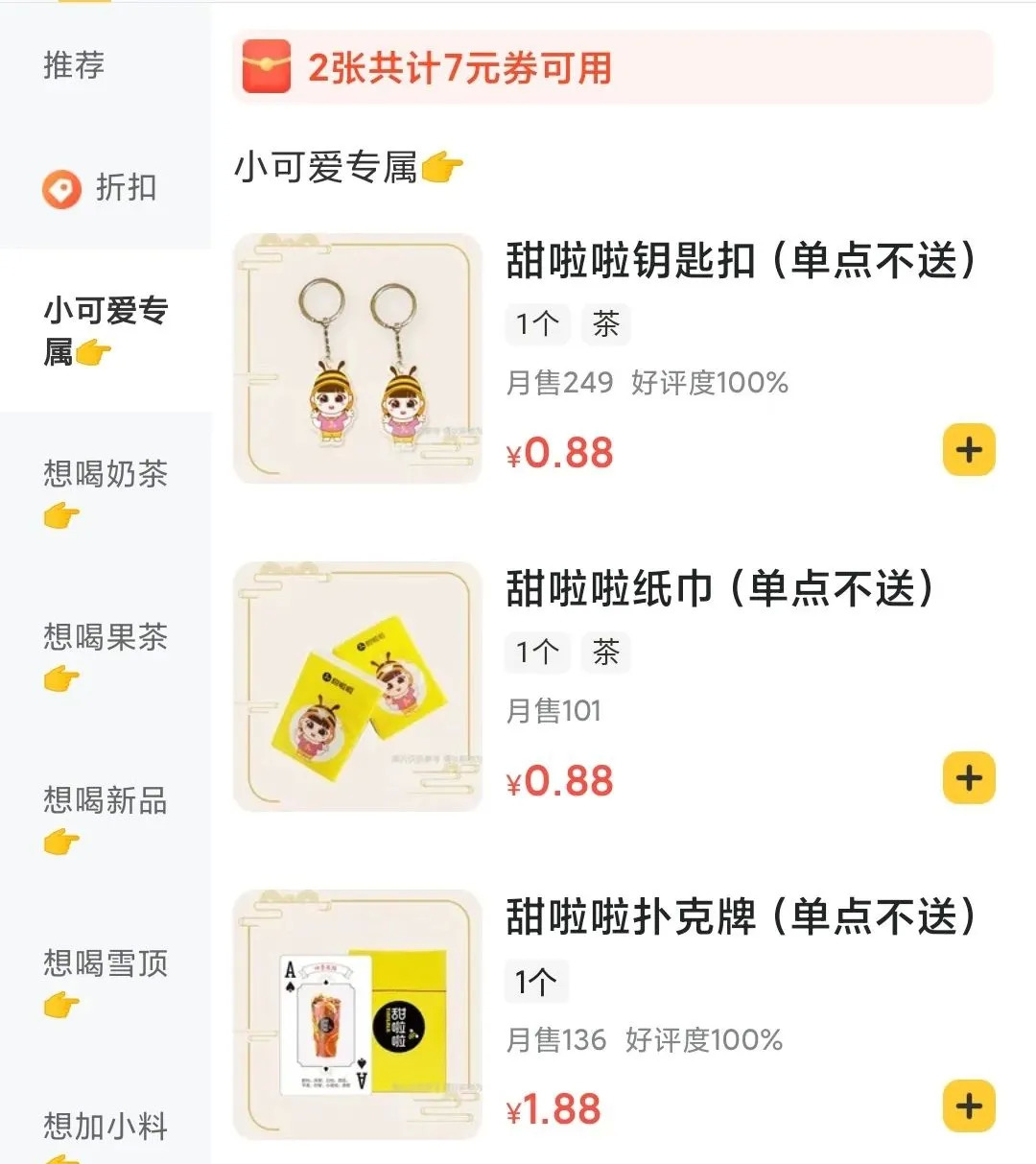Add 甜啦啦纸巾 to cart
1036x1164 pixels.
(x=969, y=778)
